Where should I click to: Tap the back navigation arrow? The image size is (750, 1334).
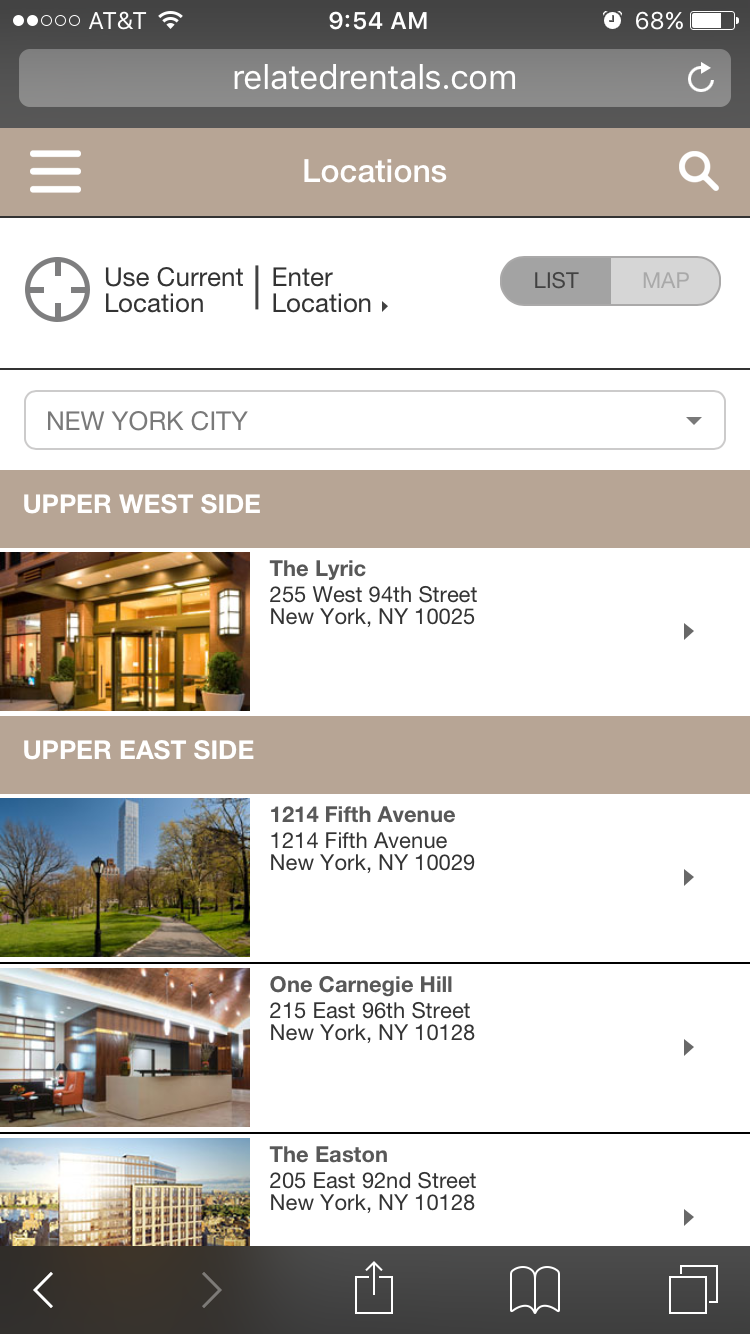[x=42, y=1289]
